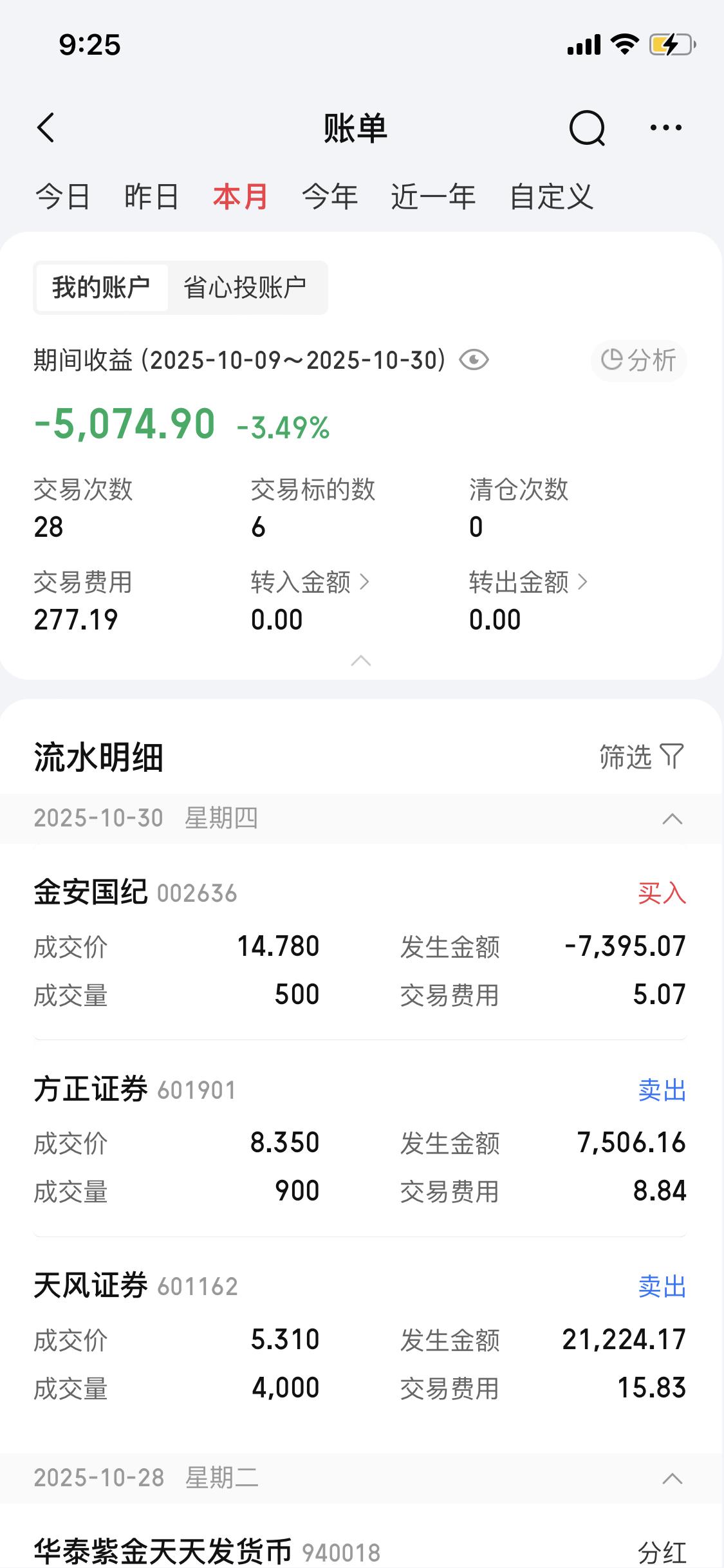
Task: Open the more options (…) menu
Action: pyautogui.click(x=665, y=127)
